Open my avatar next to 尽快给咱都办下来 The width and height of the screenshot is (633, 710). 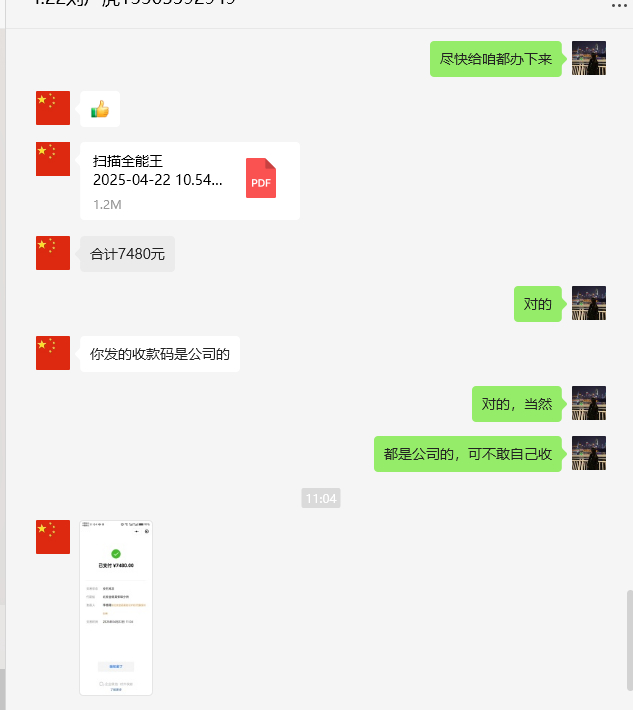(x=589, y=58)
